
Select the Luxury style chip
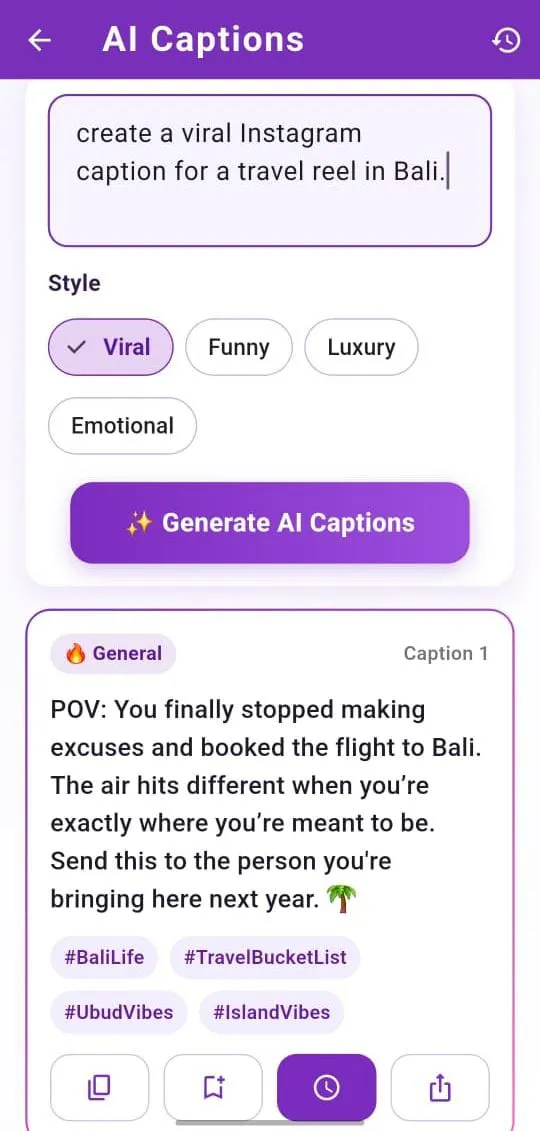(x=361, y=347)
